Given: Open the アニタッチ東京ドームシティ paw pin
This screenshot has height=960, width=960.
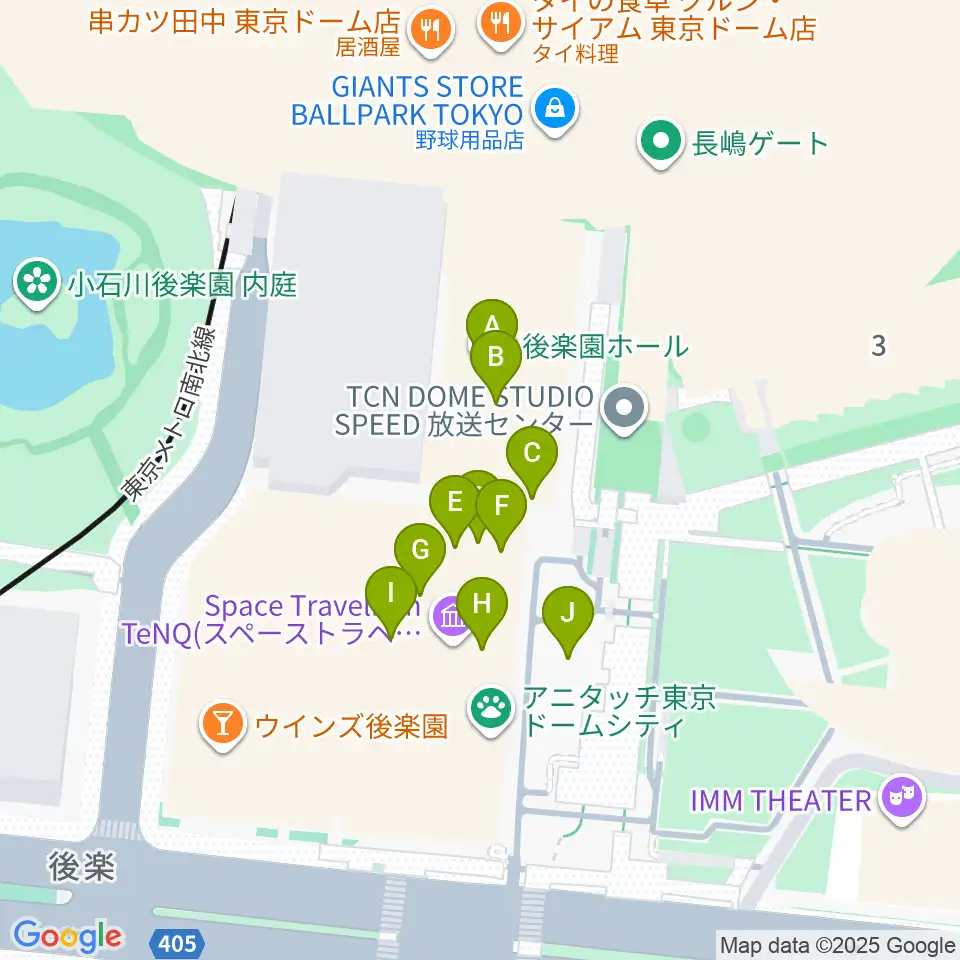Looking at the screenshot, I should (x=491, y=710).
